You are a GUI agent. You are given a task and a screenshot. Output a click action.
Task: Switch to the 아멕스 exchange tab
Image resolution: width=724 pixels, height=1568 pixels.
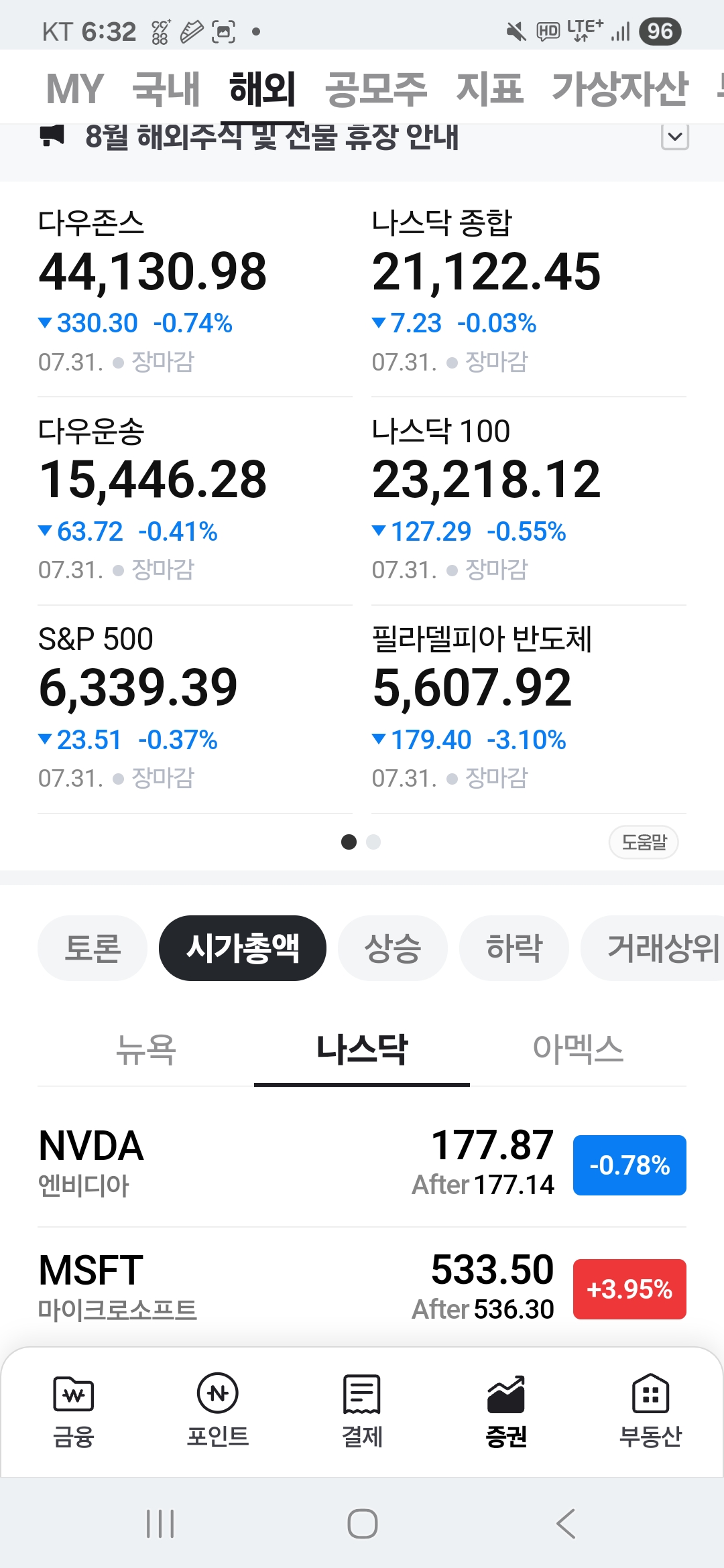coord(578,1049)
